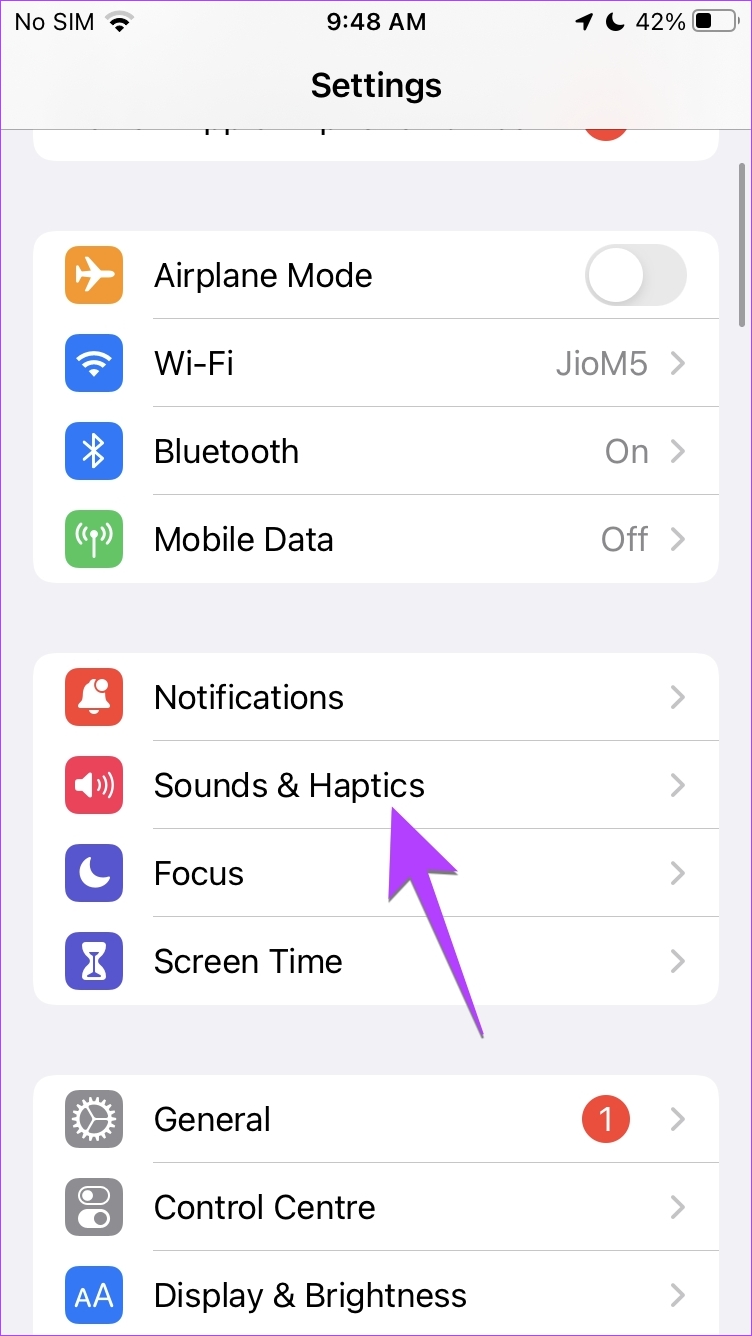Open Wi-Fi settings
The height and width of the screenshot is (1336, 752).
point(376,363)
